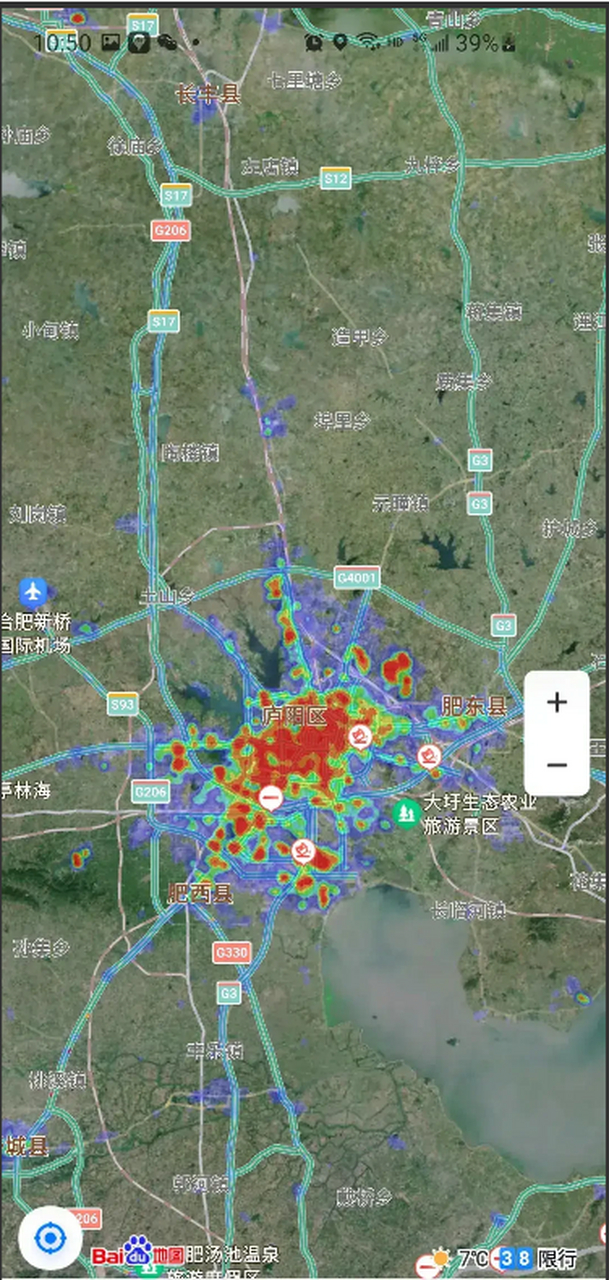
Task: Select the 大圩生态农业旅游景区 scenic spot marker
Action: click(x=405, y=813)
